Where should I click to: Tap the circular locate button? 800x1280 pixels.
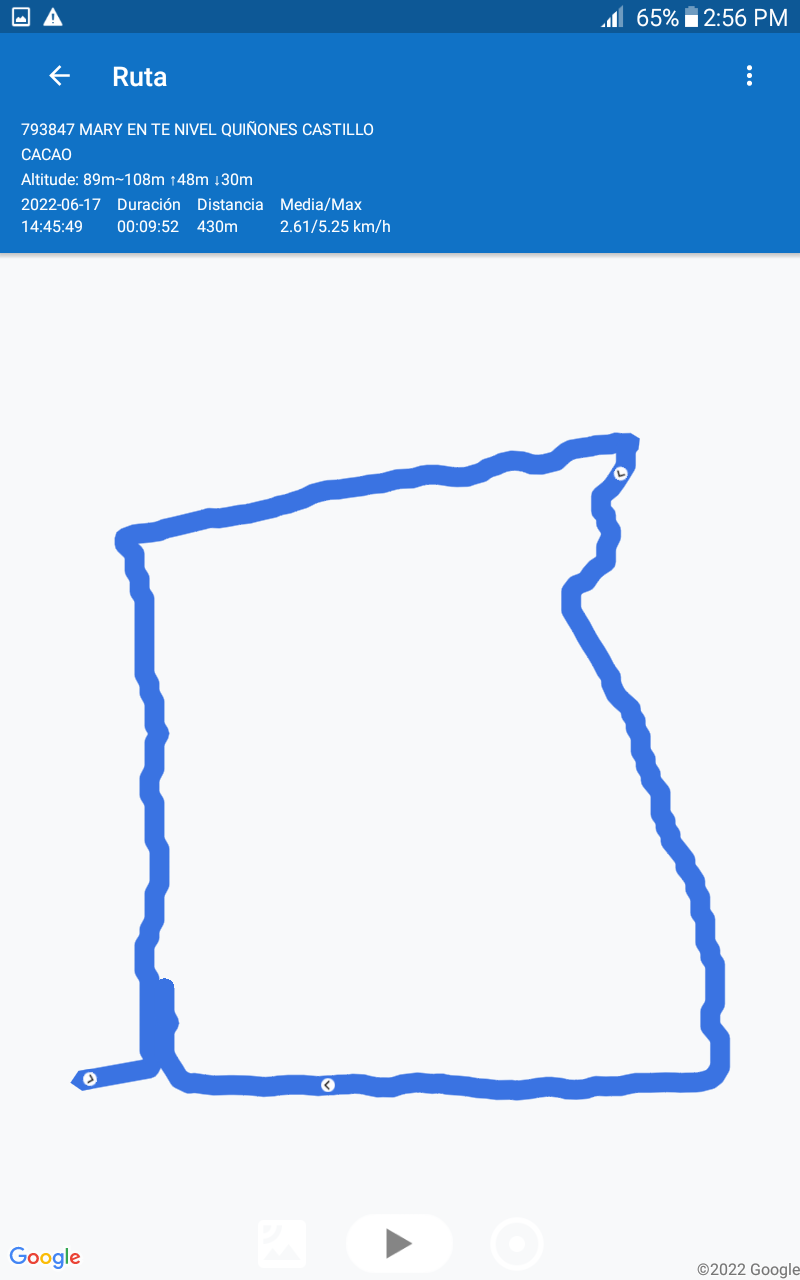pyautogui.click(x=517, y=1244)
